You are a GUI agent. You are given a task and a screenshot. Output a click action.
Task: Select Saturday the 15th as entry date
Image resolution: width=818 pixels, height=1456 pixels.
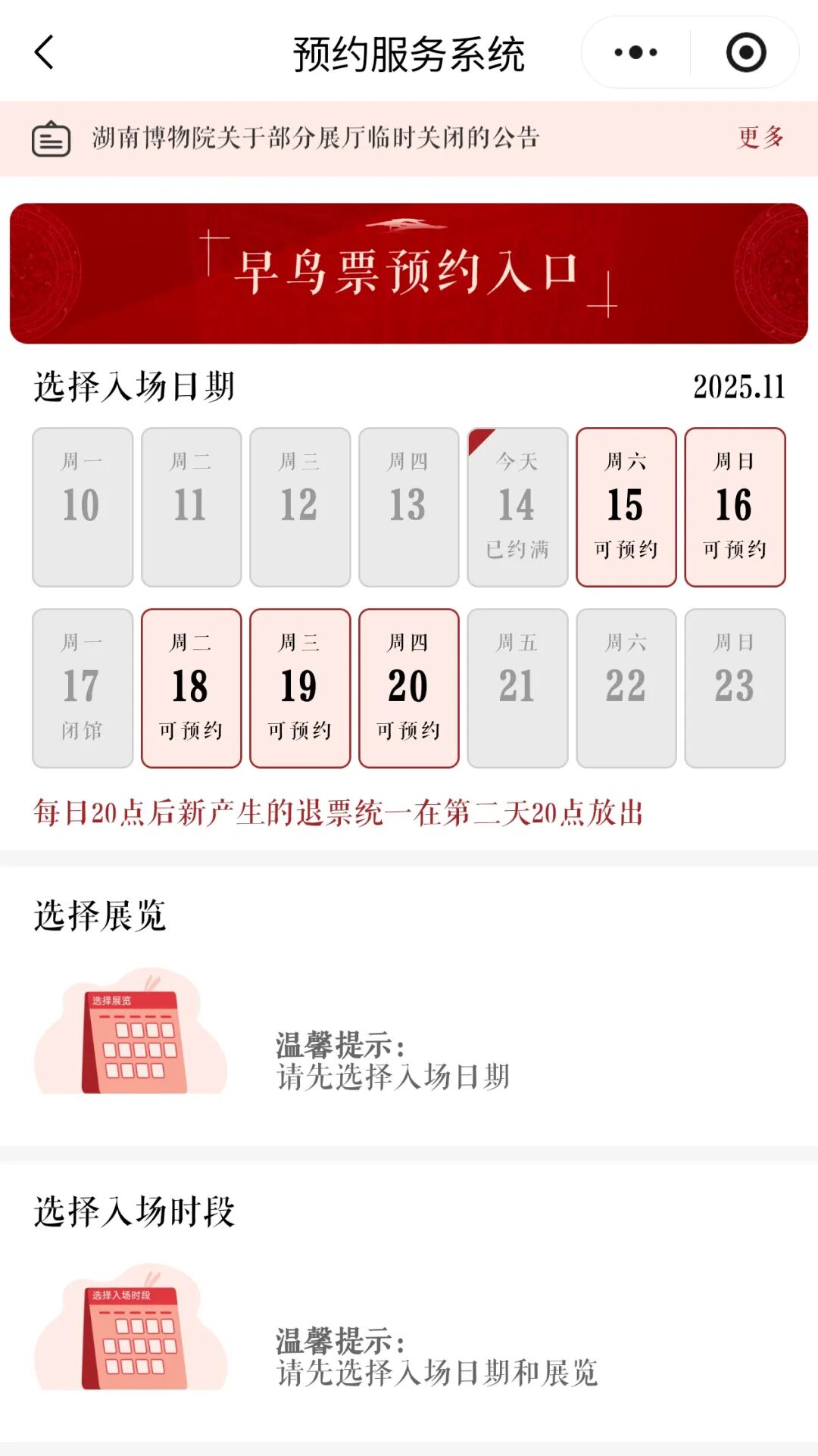(x=626, y=507)
